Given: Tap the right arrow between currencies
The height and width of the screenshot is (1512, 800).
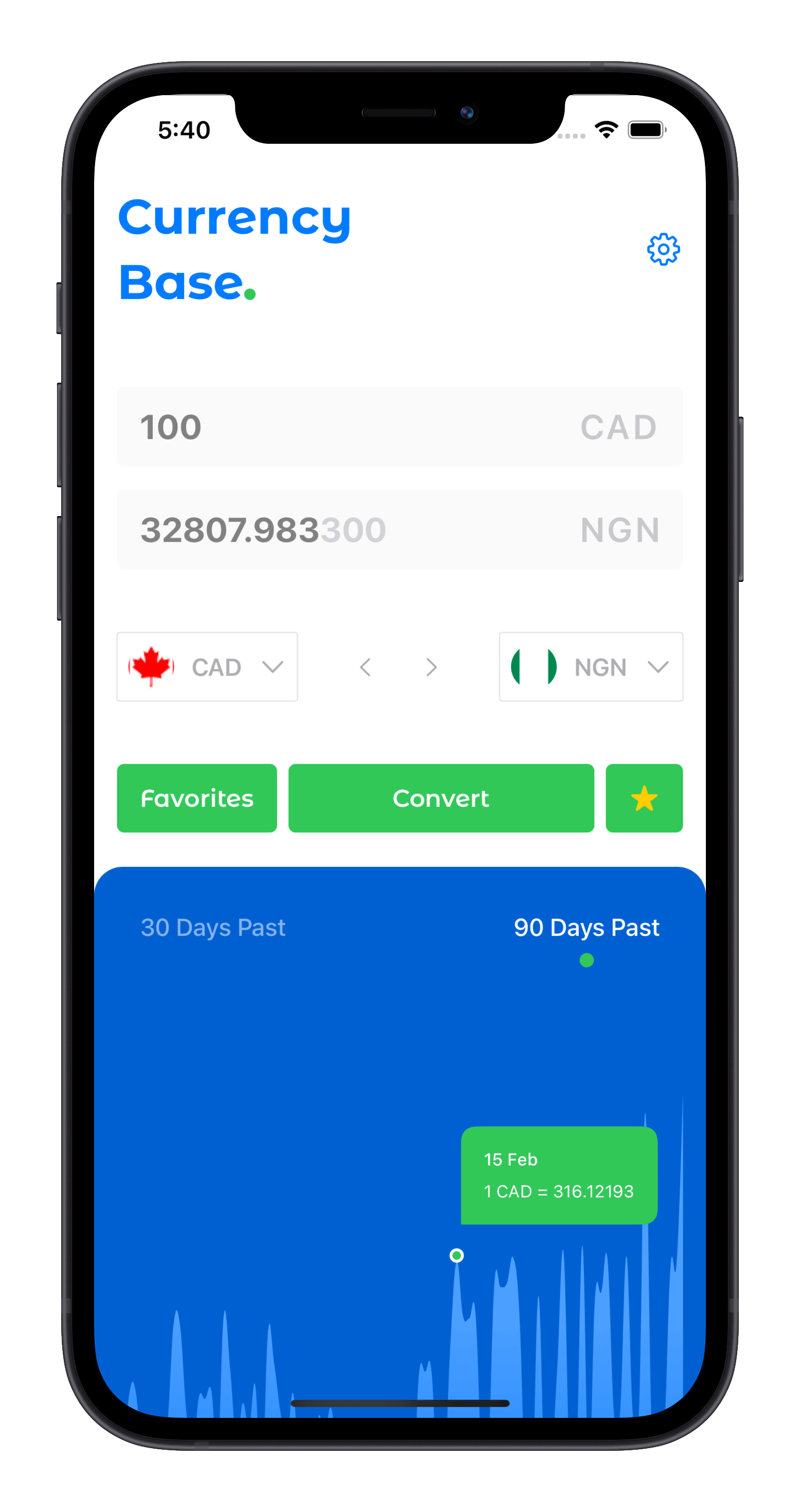Looking at the screenshot, I should coord(431,667).
